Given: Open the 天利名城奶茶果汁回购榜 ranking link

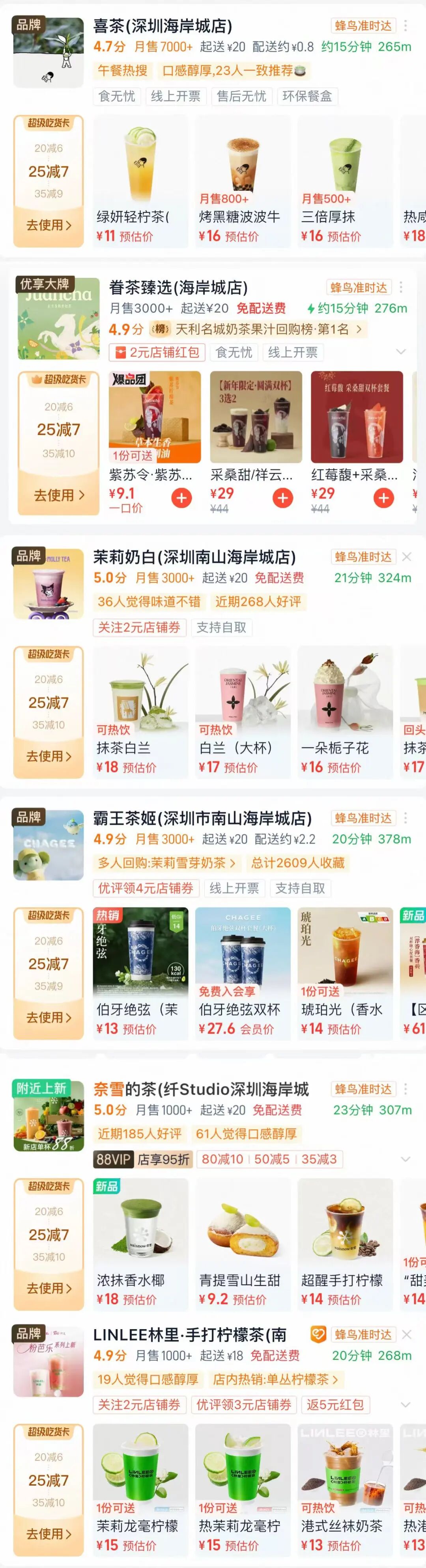Looking at the screenshot, I should (262, 329).
